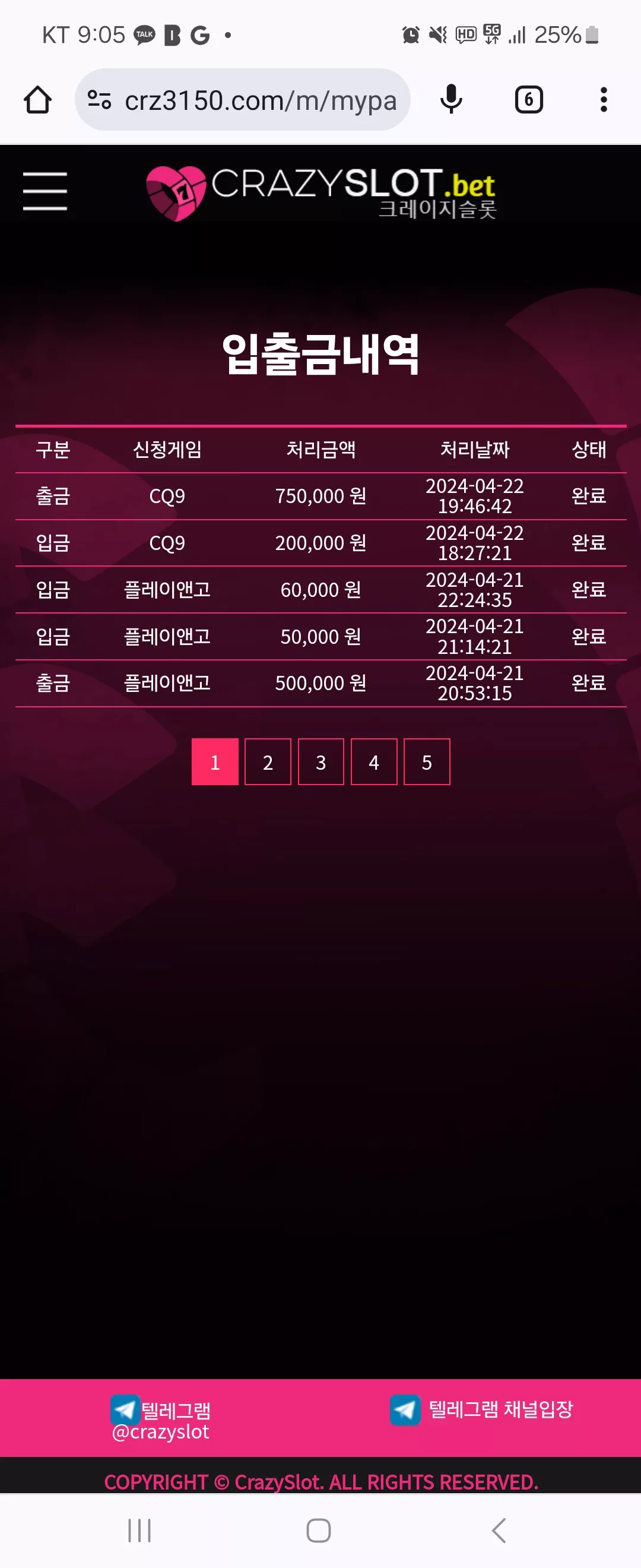Enter the Telegram channel link
The width and height of the screenshot is (641, 1568).
(x=482, y=1410)
